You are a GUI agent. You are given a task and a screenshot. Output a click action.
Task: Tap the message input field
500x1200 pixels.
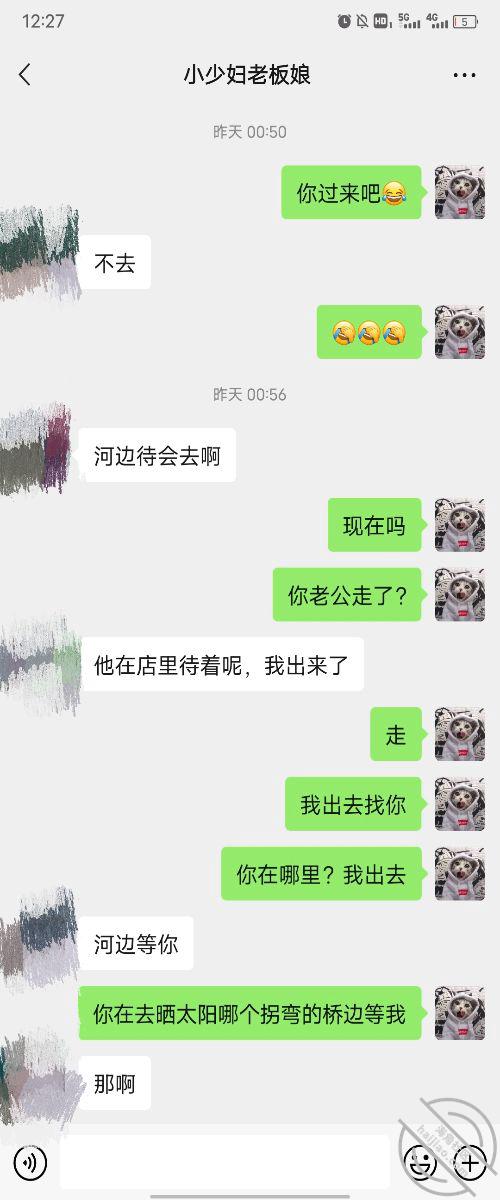[224, 1162]
